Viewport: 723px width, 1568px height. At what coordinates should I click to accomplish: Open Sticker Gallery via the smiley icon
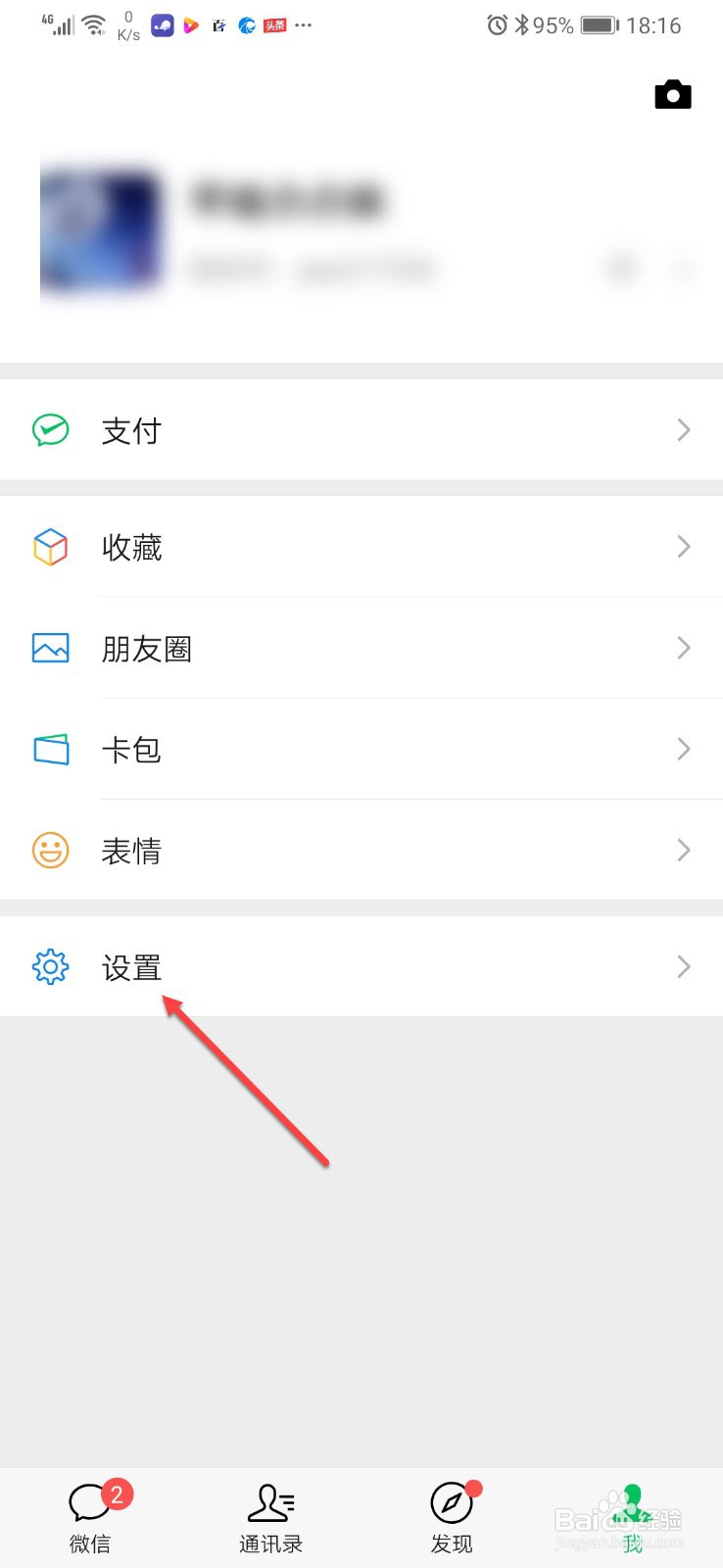tap(50, 851)
